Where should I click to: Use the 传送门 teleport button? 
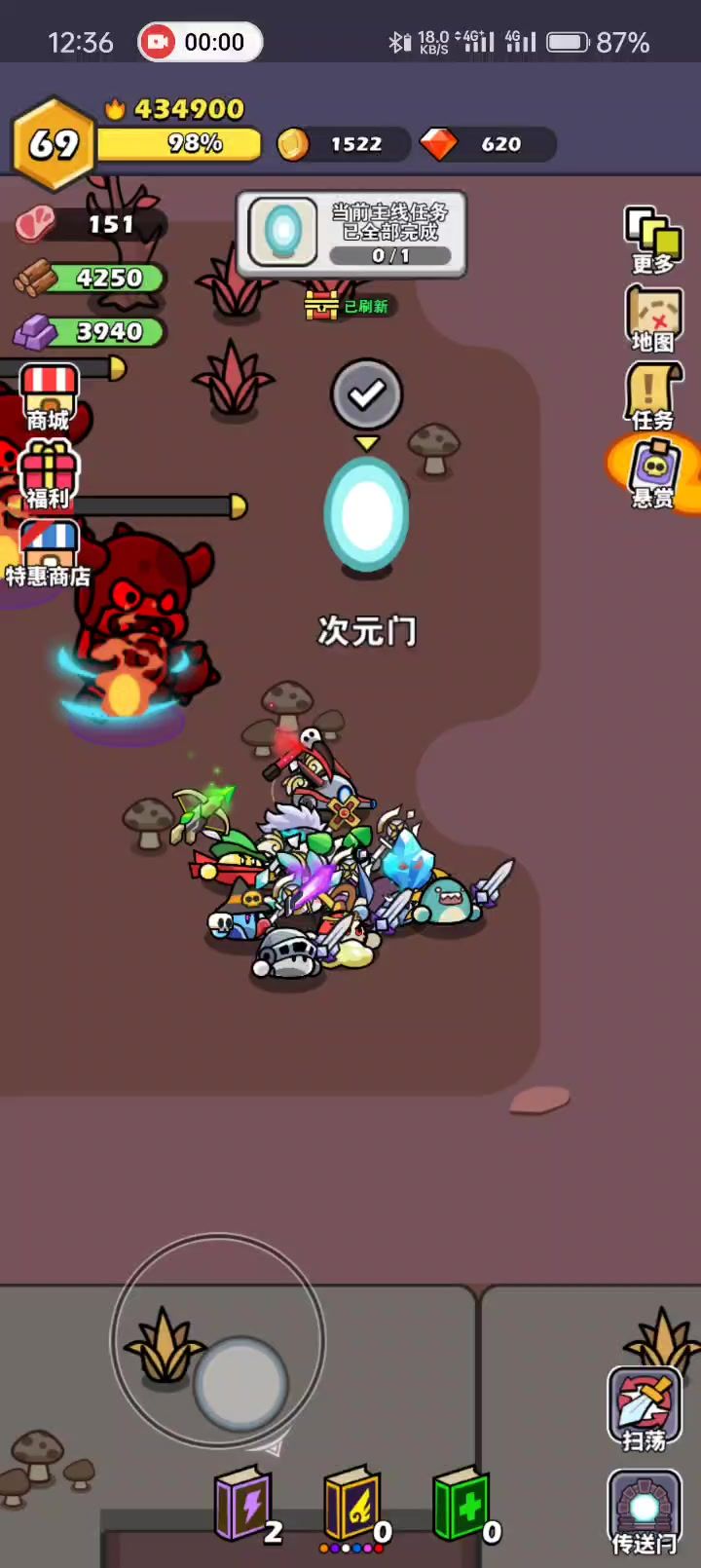point(644,1514)
